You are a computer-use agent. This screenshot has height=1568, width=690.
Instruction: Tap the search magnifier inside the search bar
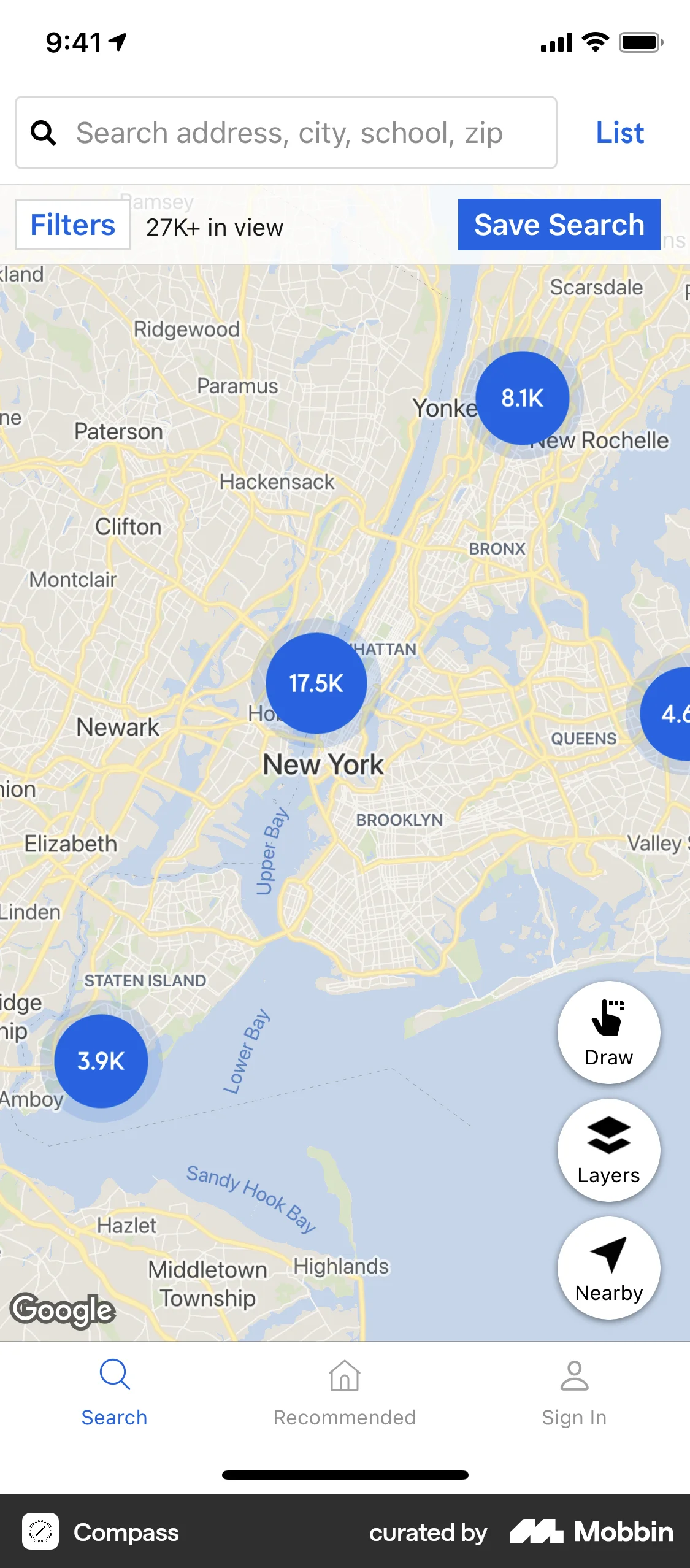(43, 133)
